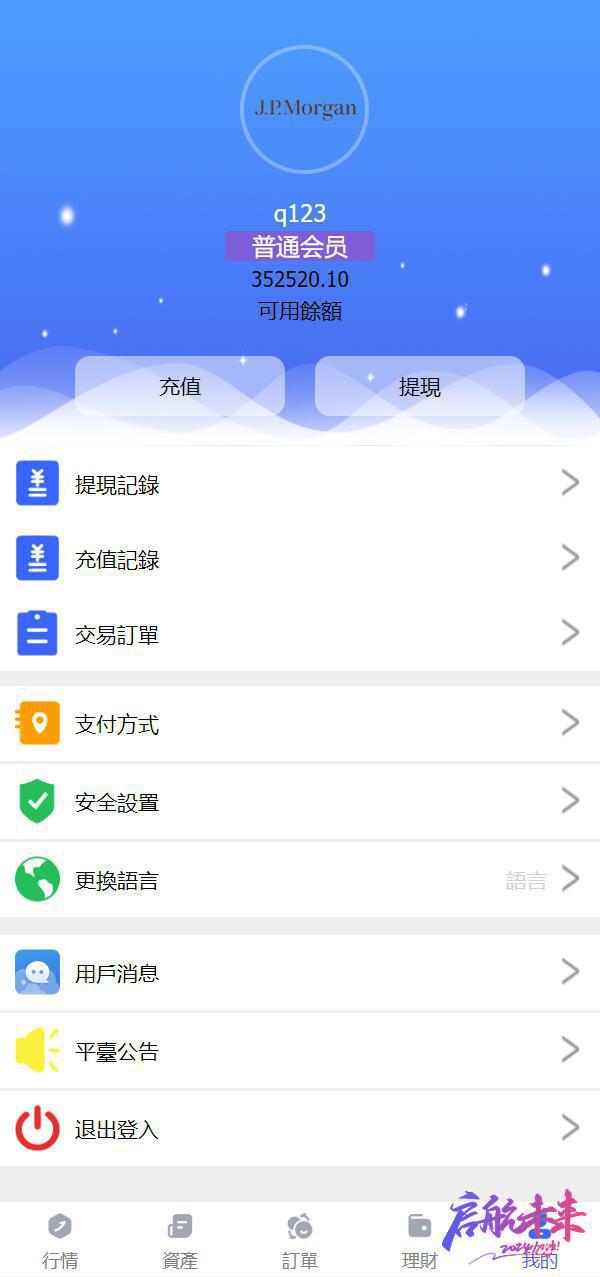Open 更換語言 language selection
Screen dimensions: 600x1277
pos(300,880)
